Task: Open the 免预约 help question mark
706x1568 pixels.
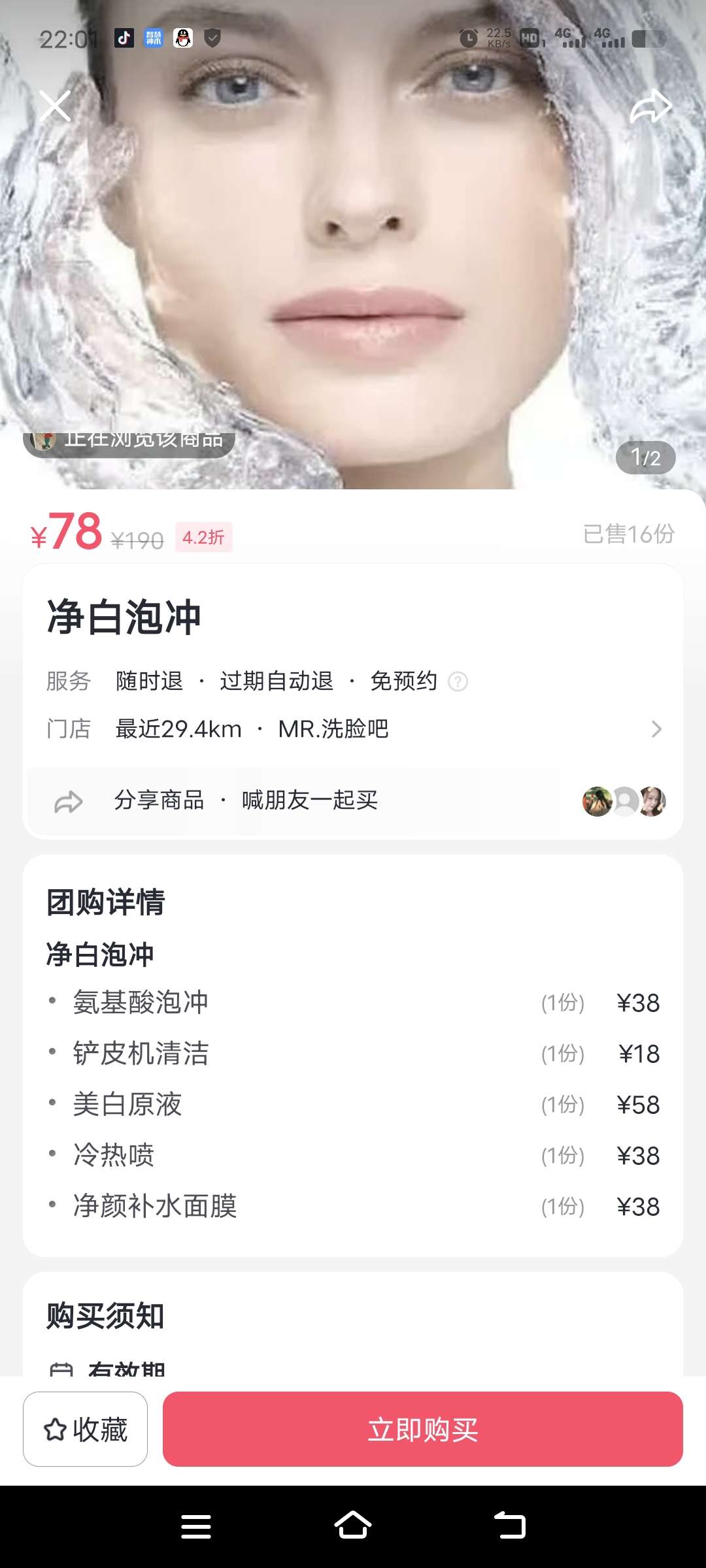Action: point(458,682)
